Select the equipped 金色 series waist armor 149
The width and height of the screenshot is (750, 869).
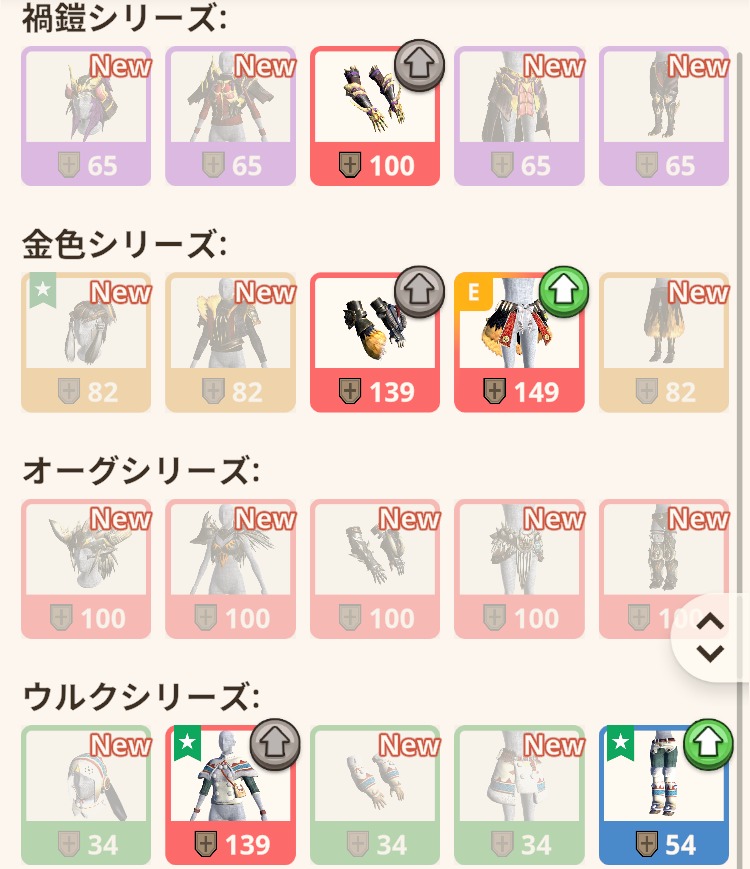pyautogui.click(x=519, y=342)
